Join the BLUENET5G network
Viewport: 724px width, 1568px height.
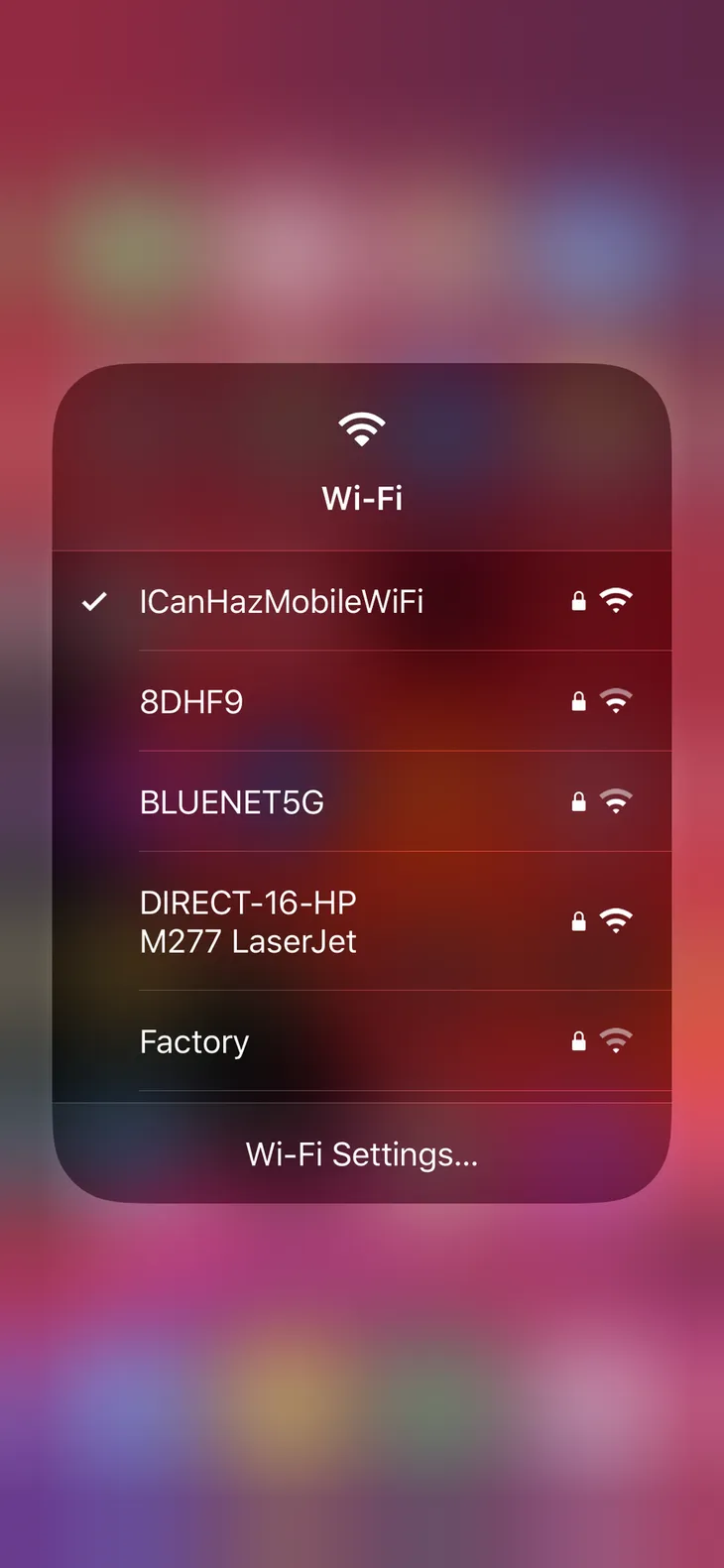[232, 802]
